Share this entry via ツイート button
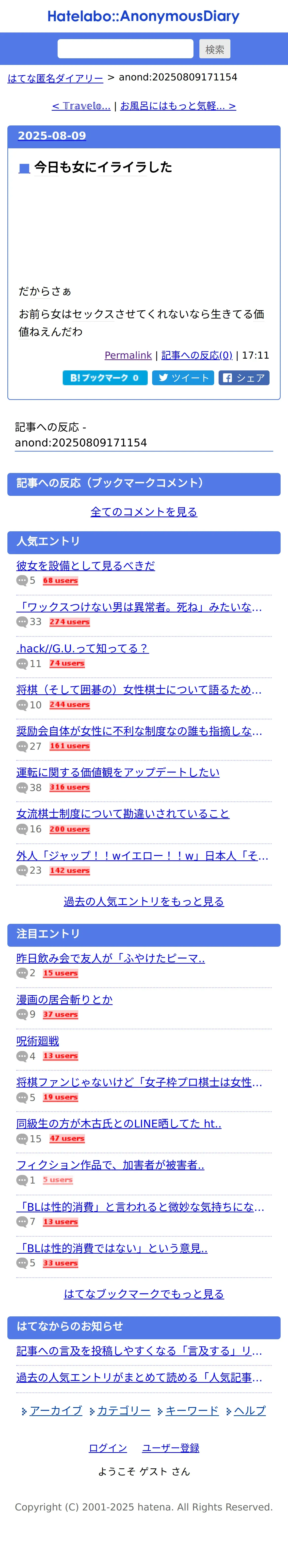The image size is (288, 1568). 183,378
